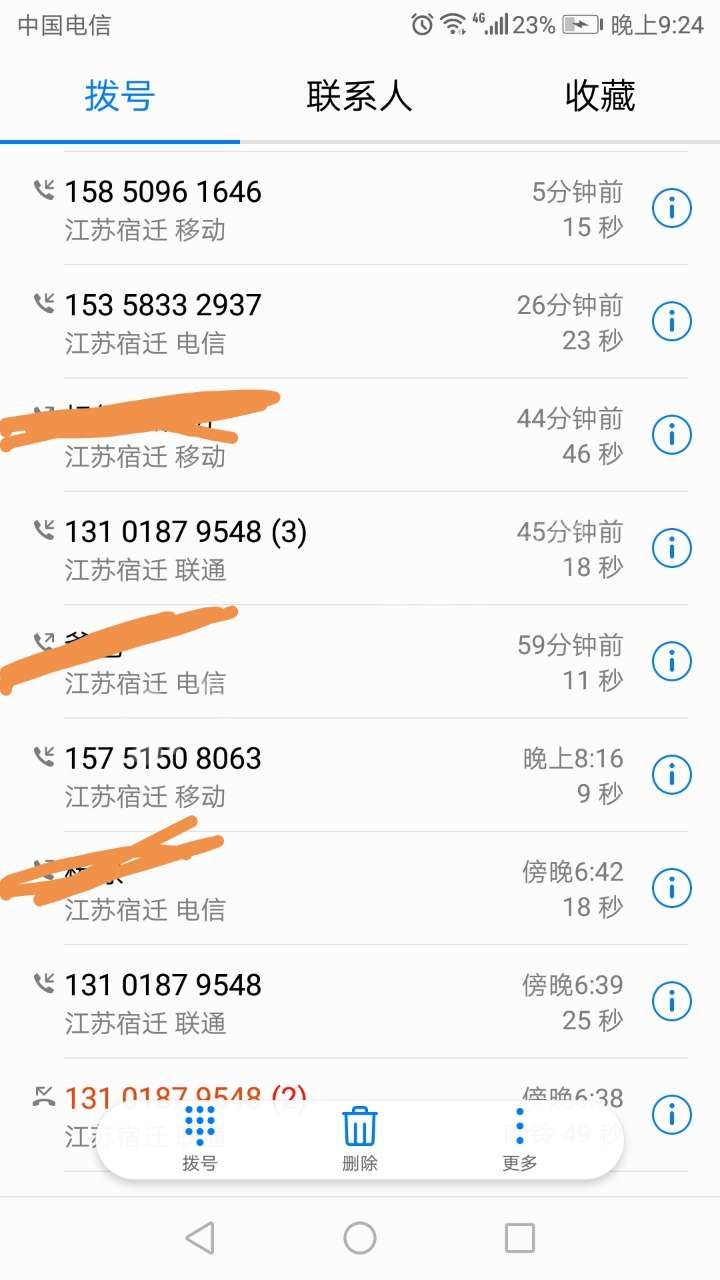Open the 拨号 dial pad button

coord(200,1137)
